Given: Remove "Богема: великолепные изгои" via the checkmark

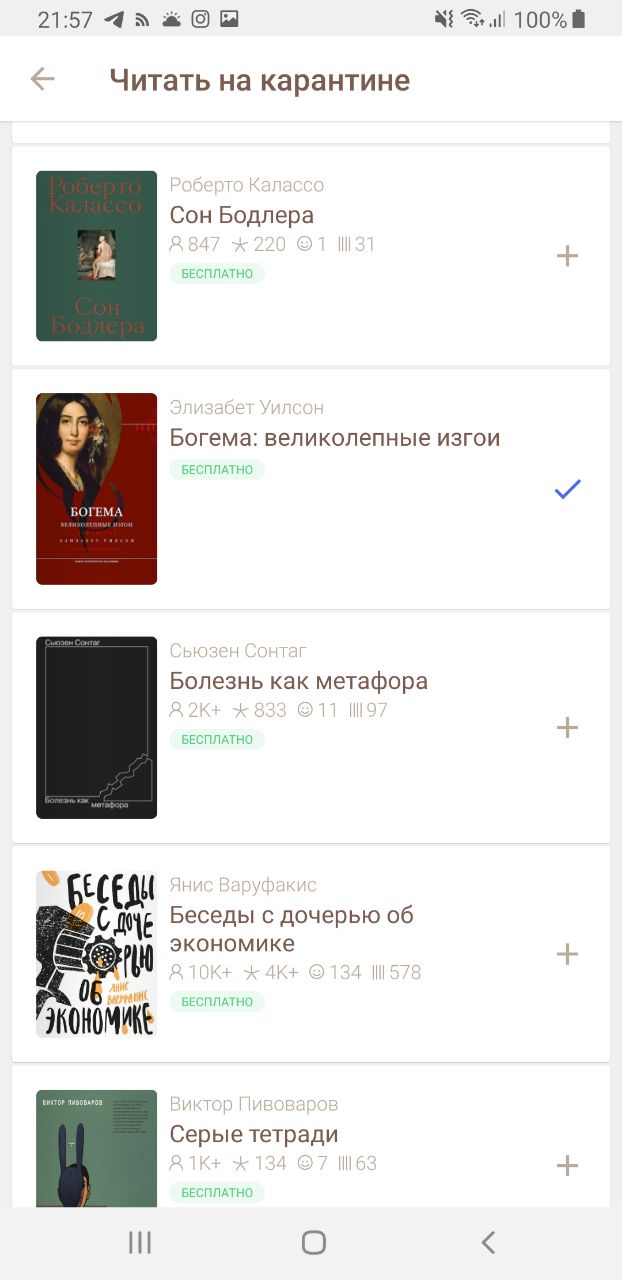Looking at the screenshot, I should [567, 489].
